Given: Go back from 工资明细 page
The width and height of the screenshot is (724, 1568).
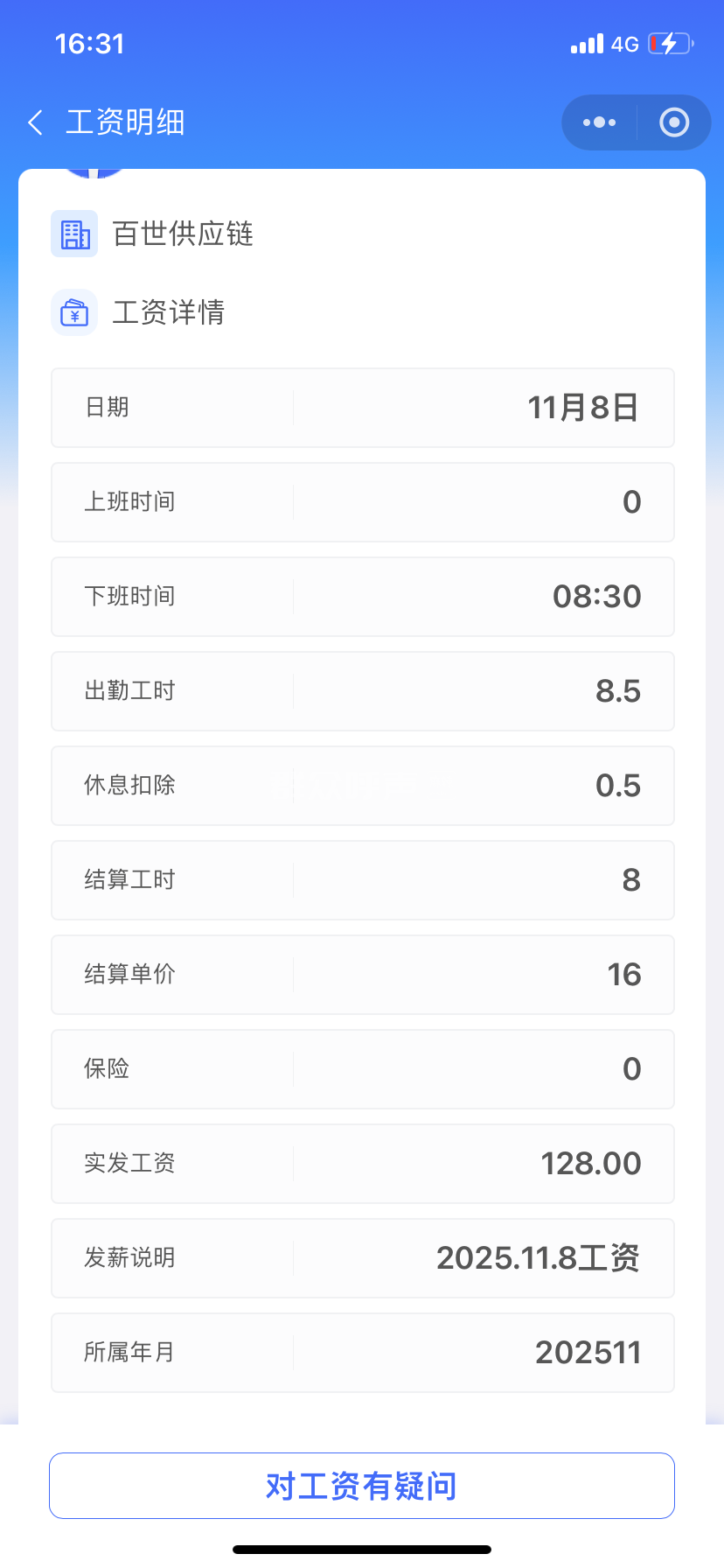Looking at the screenshot, I should (36, 122).
